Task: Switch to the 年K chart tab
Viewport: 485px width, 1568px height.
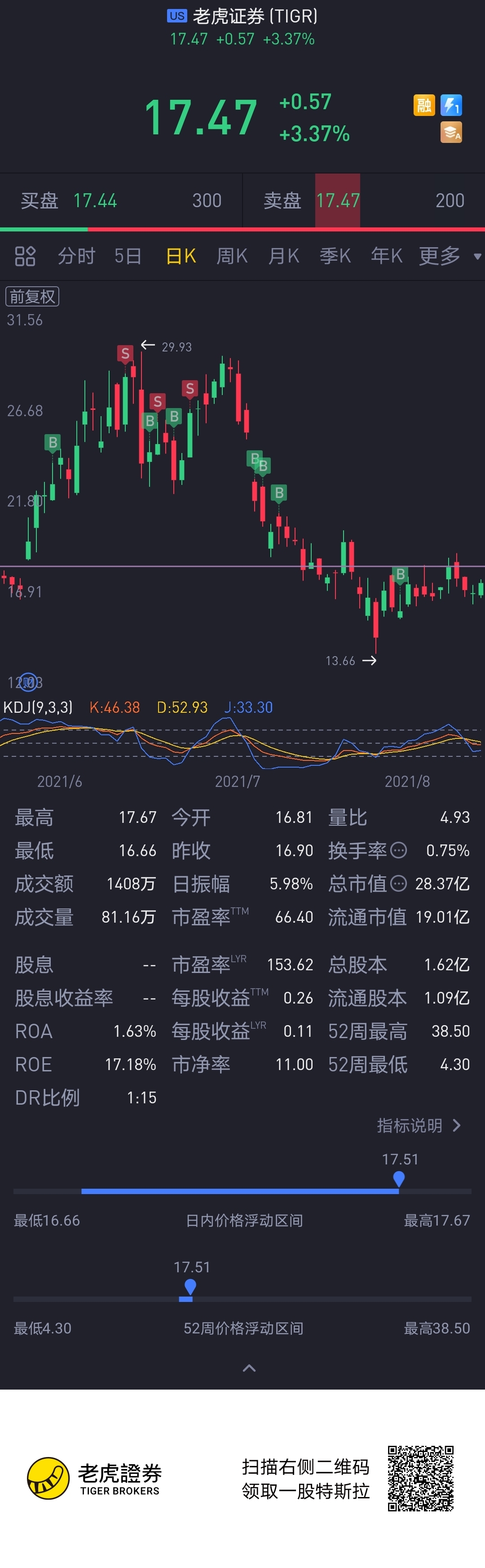Action: point(387,256)
